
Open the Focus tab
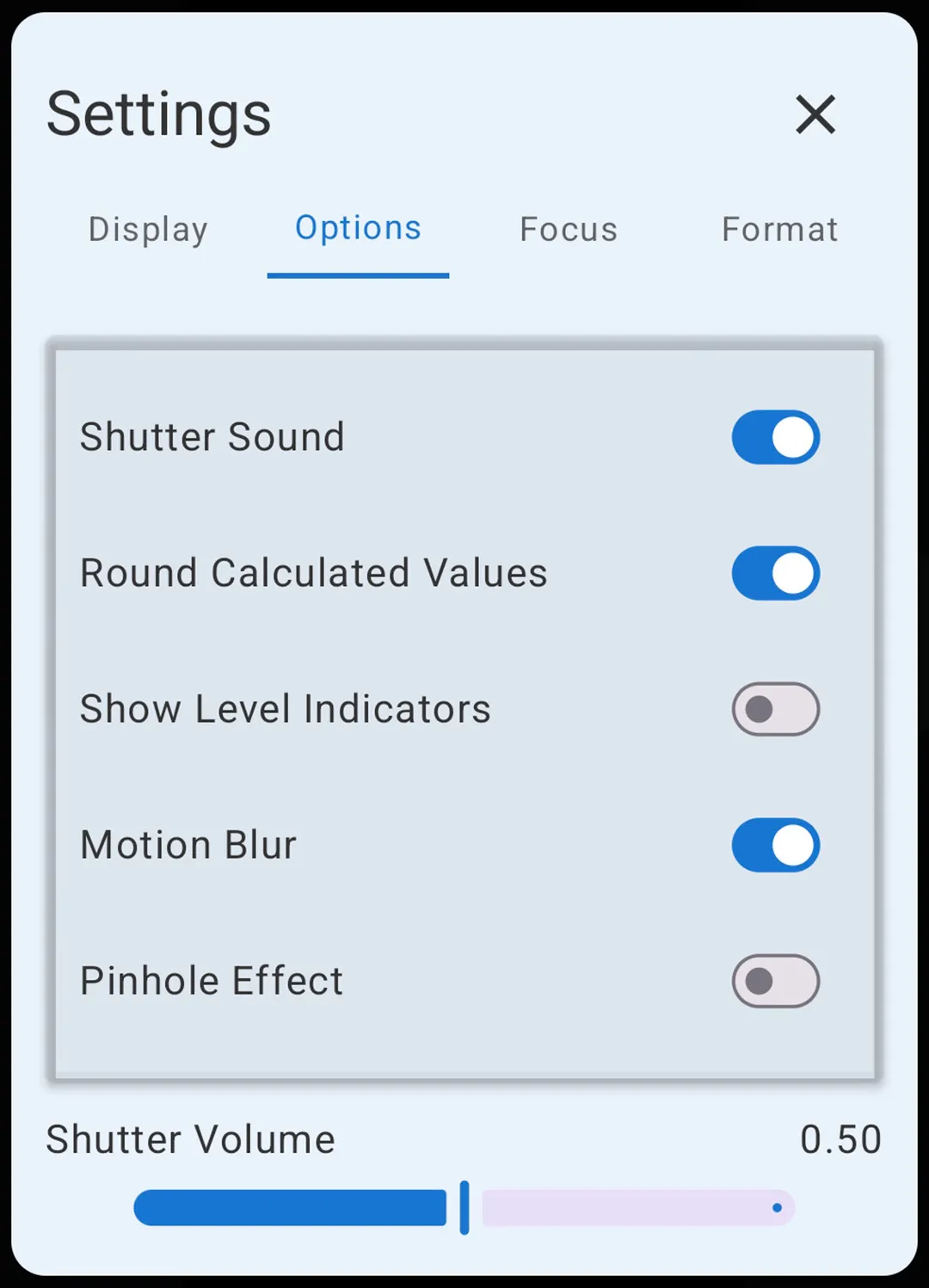click(x=567, y=229)
